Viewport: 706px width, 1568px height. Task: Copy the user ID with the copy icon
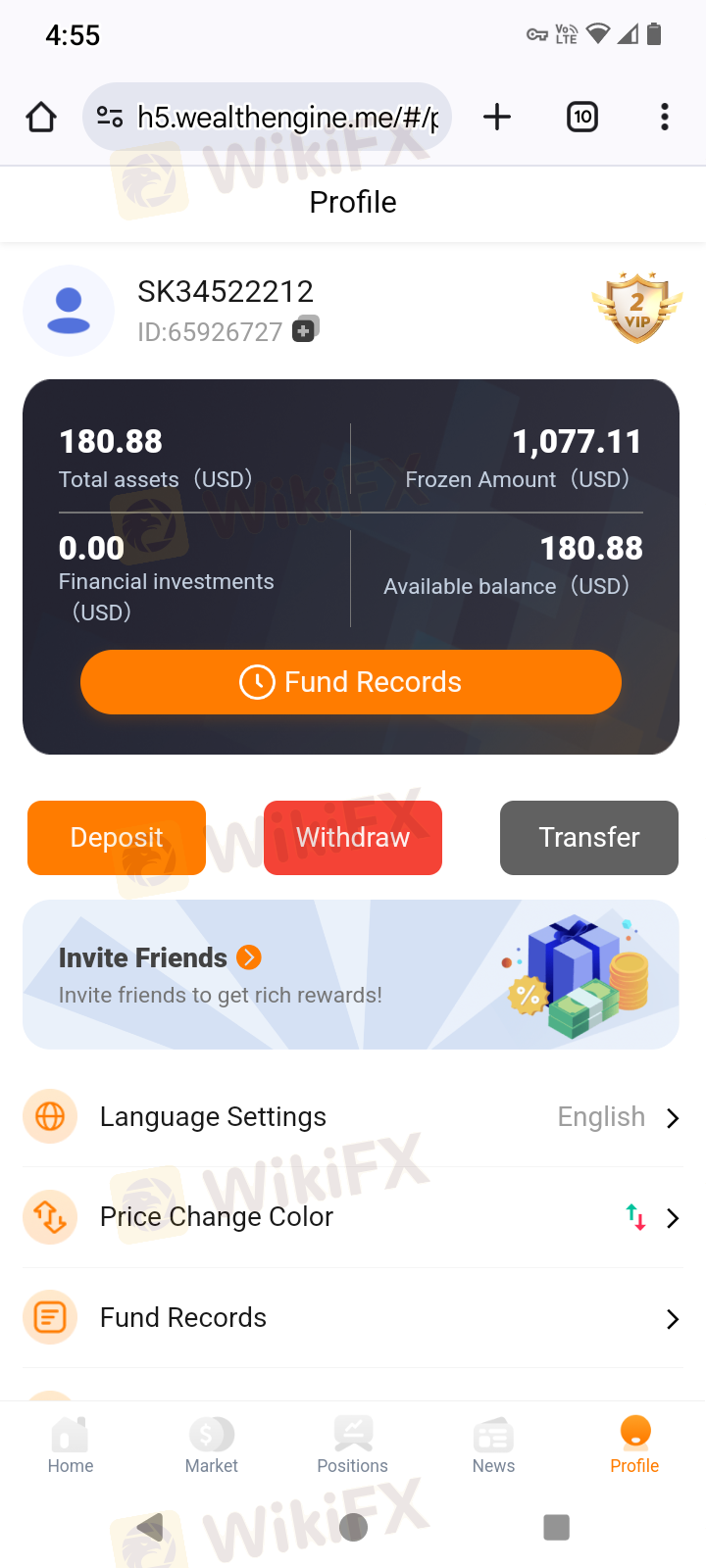(x=305, y=330)
